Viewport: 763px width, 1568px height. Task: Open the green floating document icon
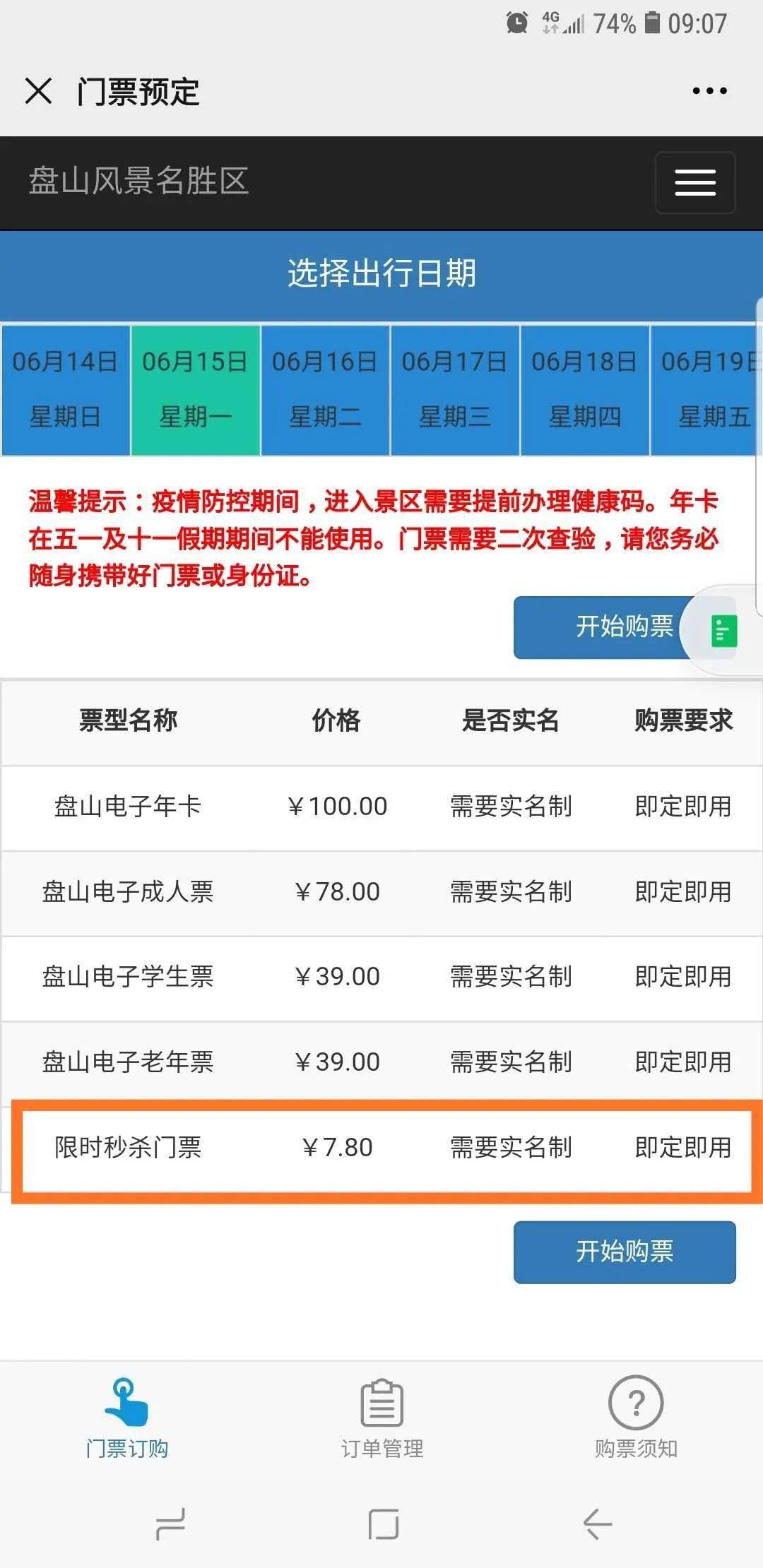[723, 631]
